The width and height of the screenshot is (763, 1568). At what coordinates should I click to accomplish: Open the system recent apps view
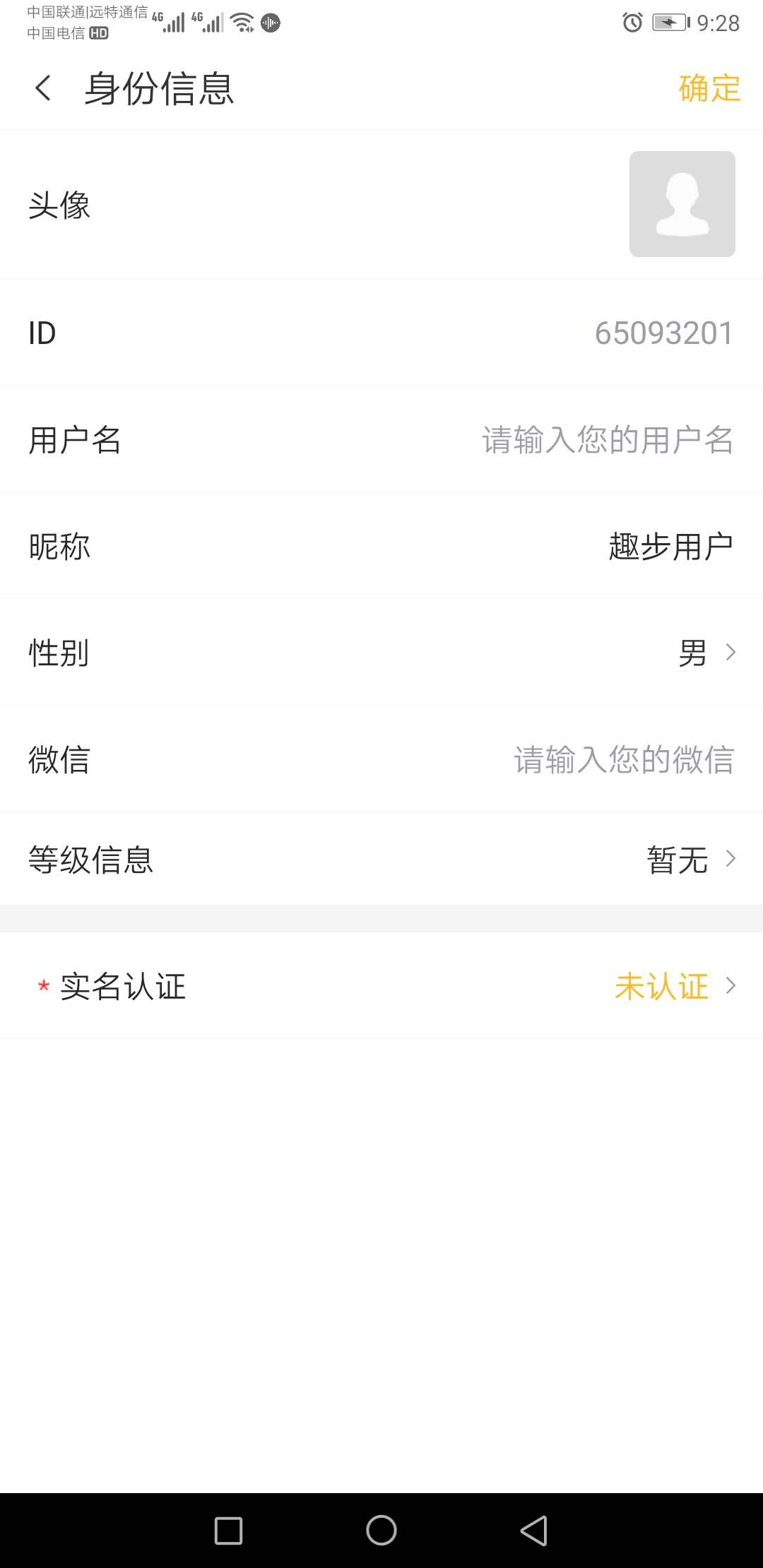pos(228,1531)
